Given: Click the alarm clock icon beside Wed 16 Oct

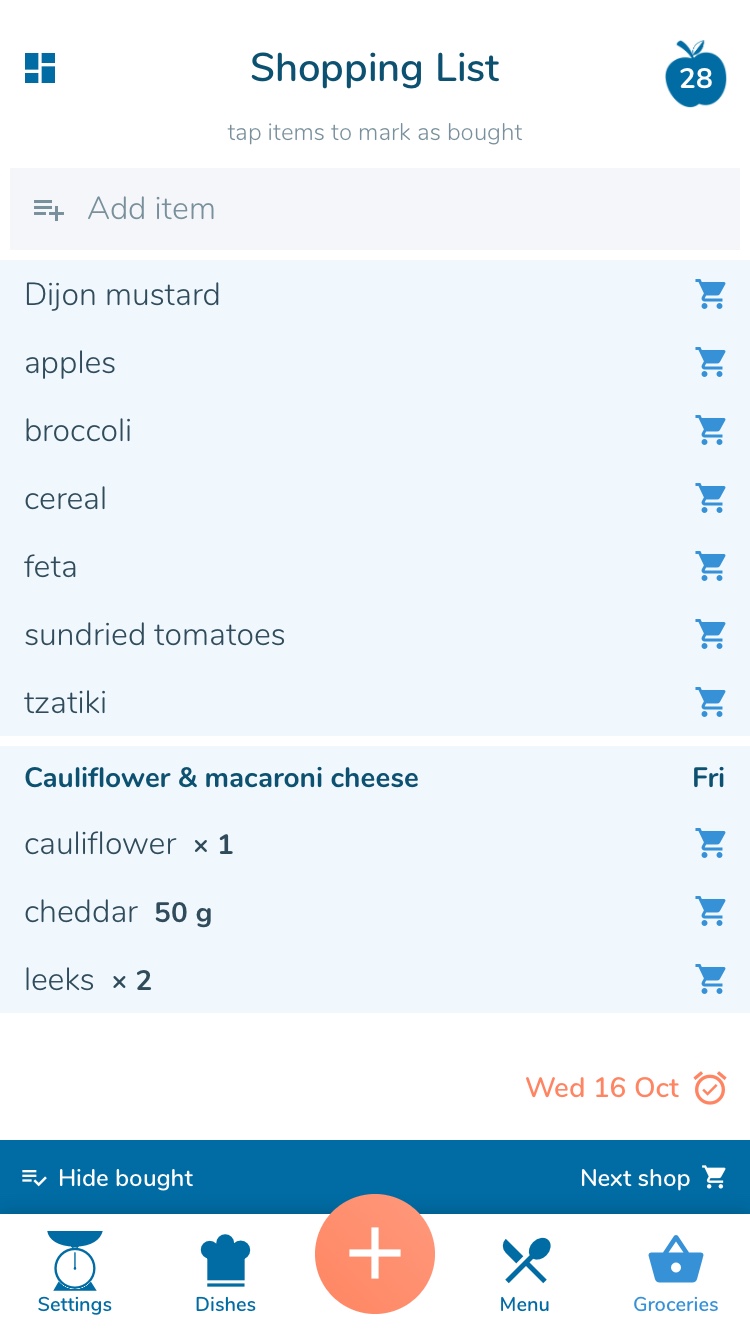Looking at the screenshot, I should tap(709, 1088).
